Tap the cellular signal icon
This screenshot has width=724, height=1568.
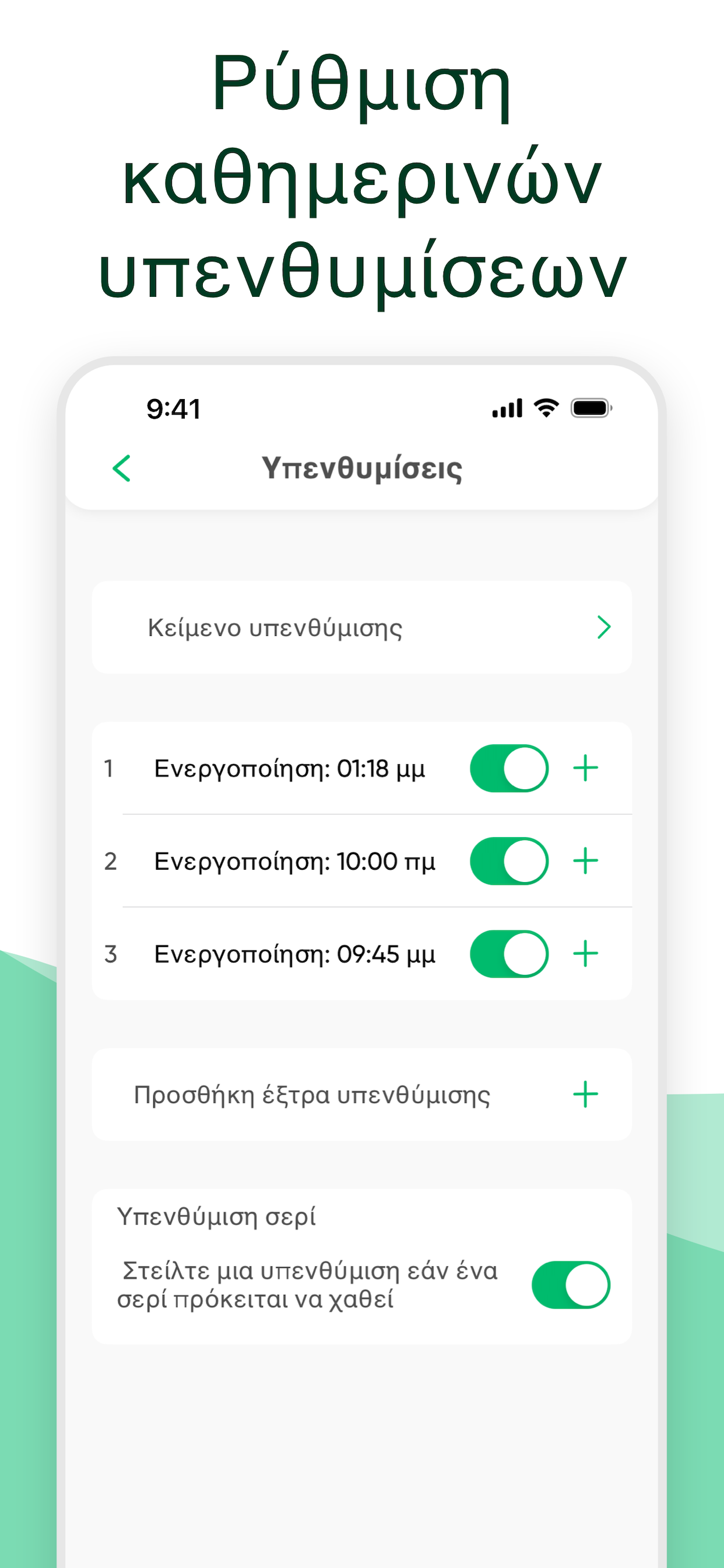[507, 408]
